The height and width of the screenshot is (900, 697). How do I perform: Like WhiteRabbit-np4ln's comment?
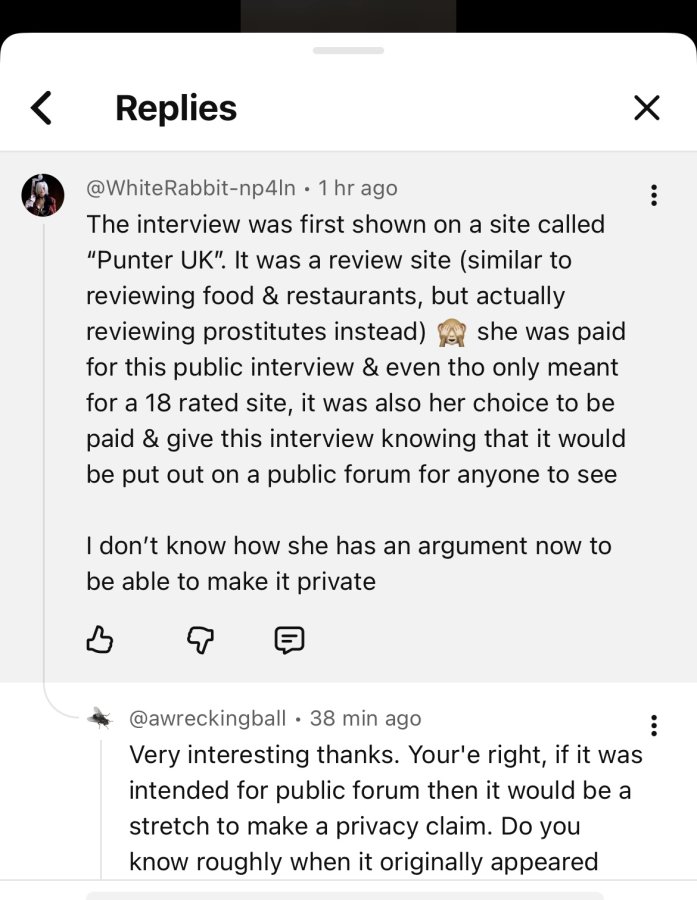coord(99,639)
